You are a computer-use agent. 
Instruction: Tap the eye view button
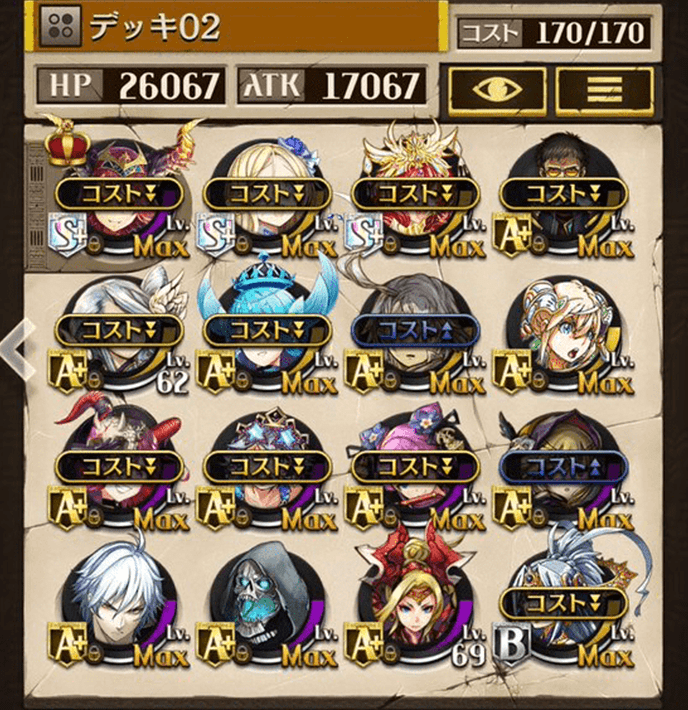496,87
